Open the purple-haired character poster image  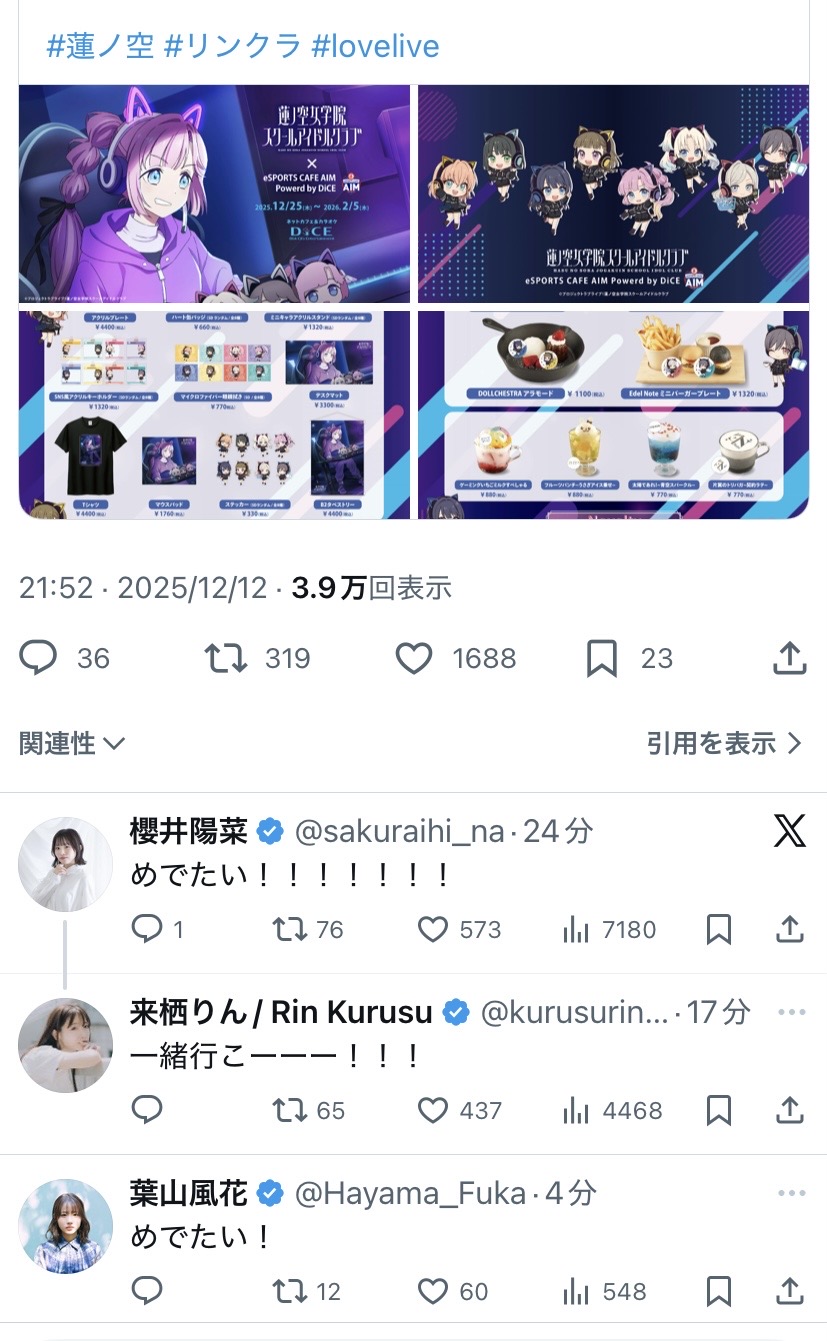click(214, 193)
